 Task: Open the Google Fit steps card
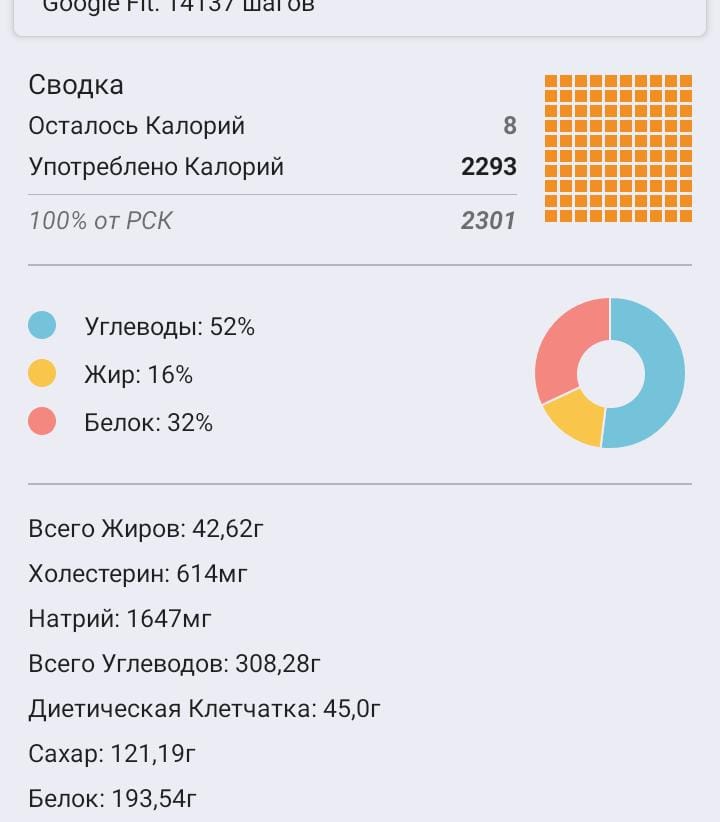pos(360,14)
